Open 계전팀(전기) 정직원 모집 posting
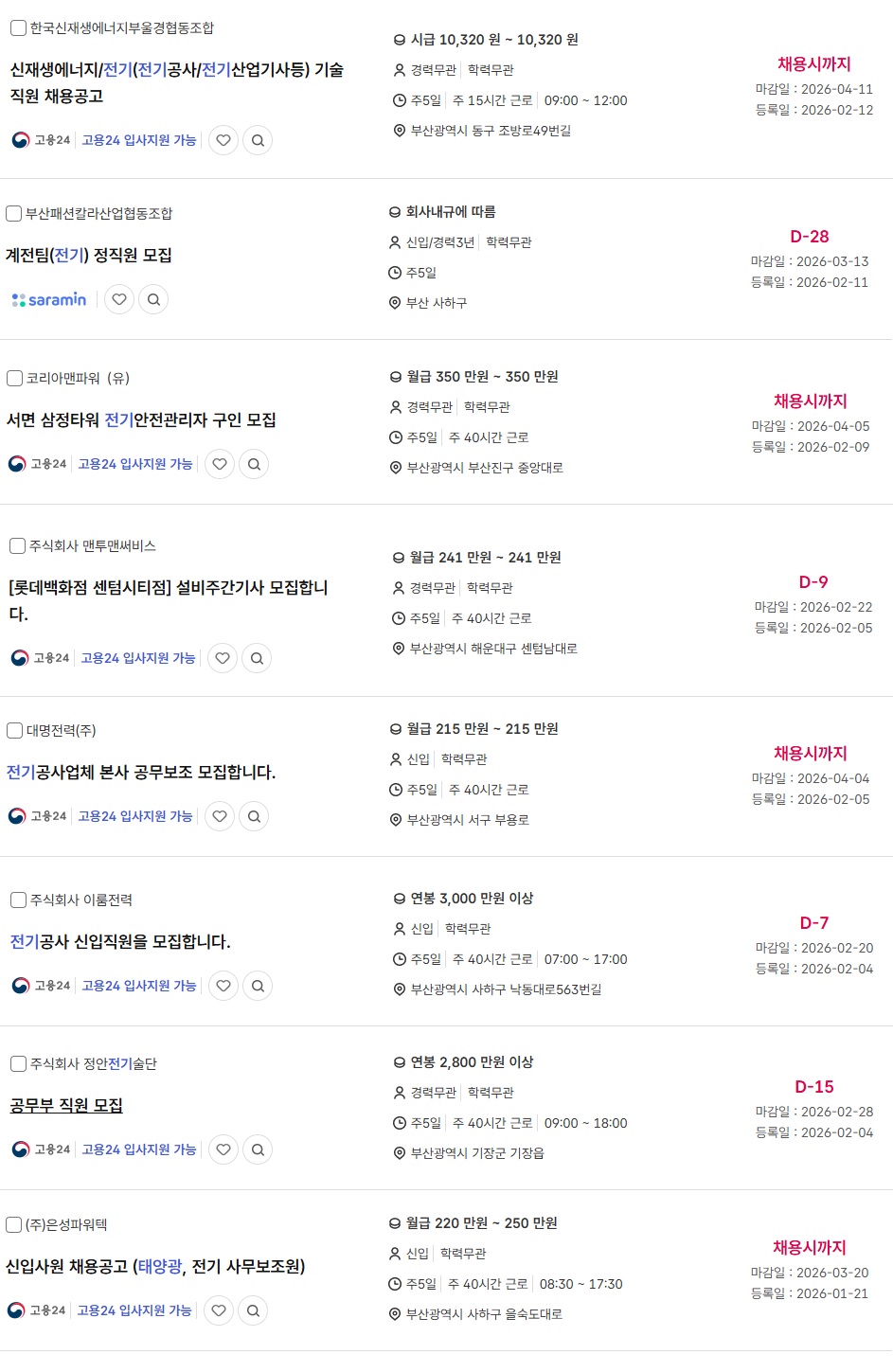This screenshot has width=893, height=1372. coord(89,256)
